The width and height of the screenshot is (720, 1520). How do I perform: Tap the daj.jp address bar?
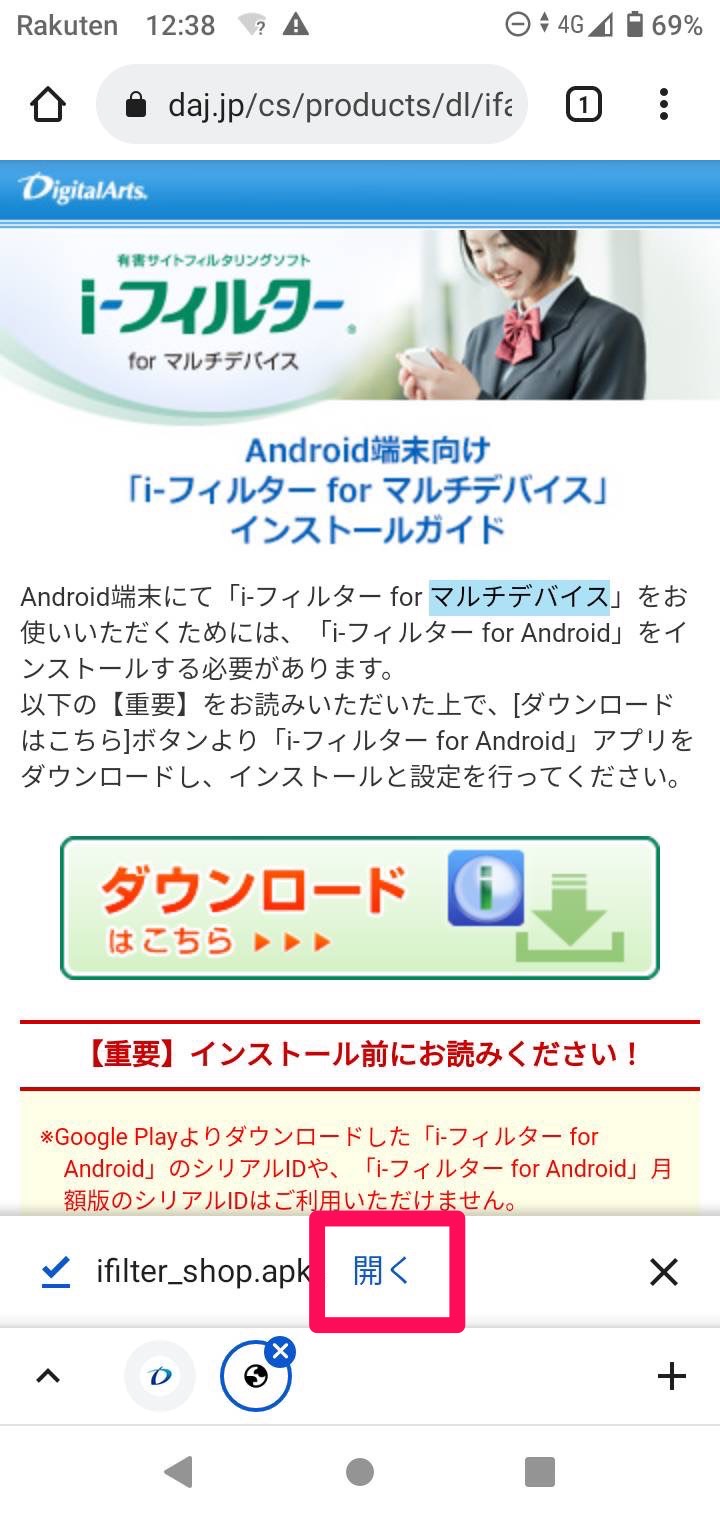[311, 105]
